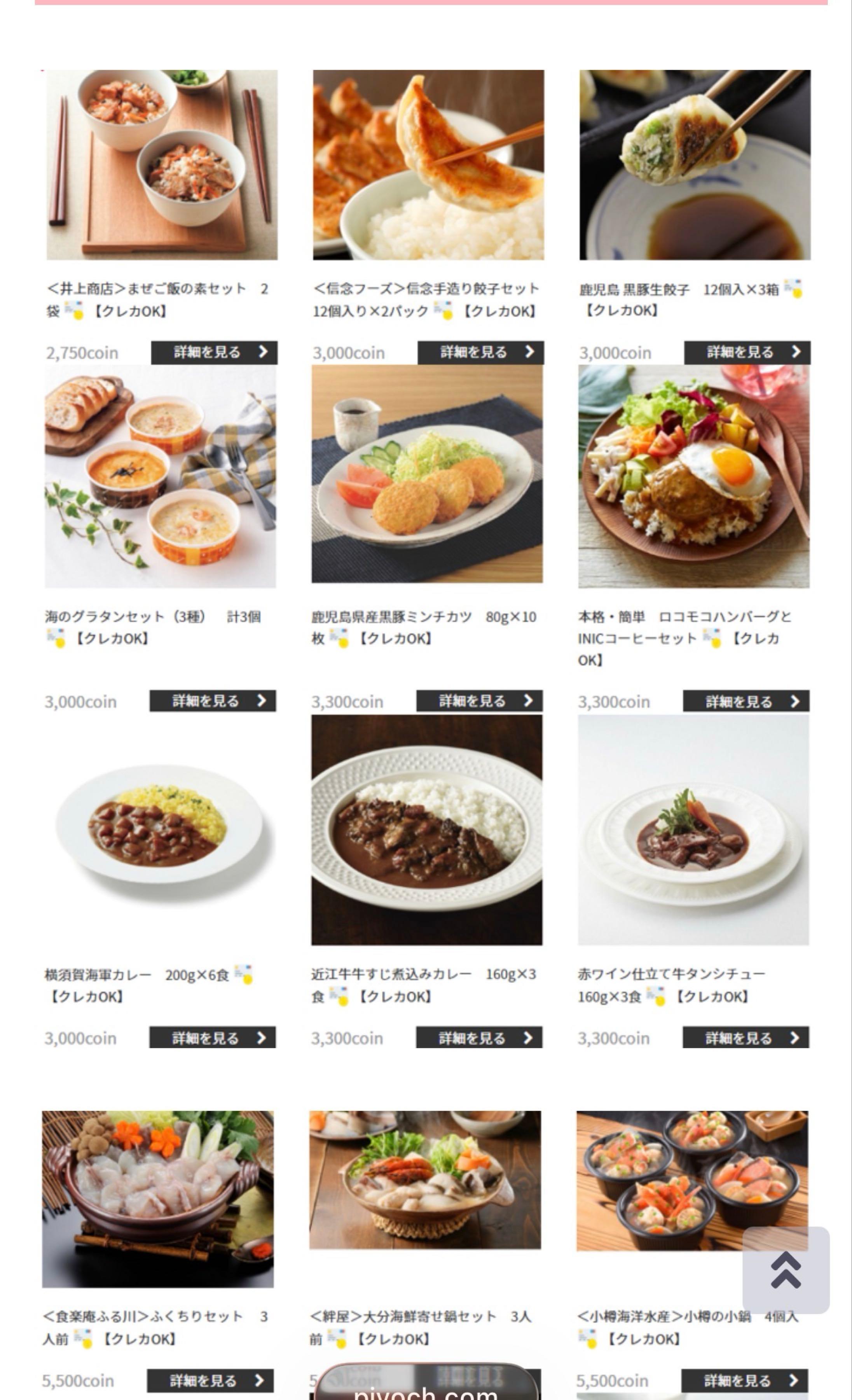See details for ロコモコハンバーグとINICコーヒーセット

tap(745, 701)
